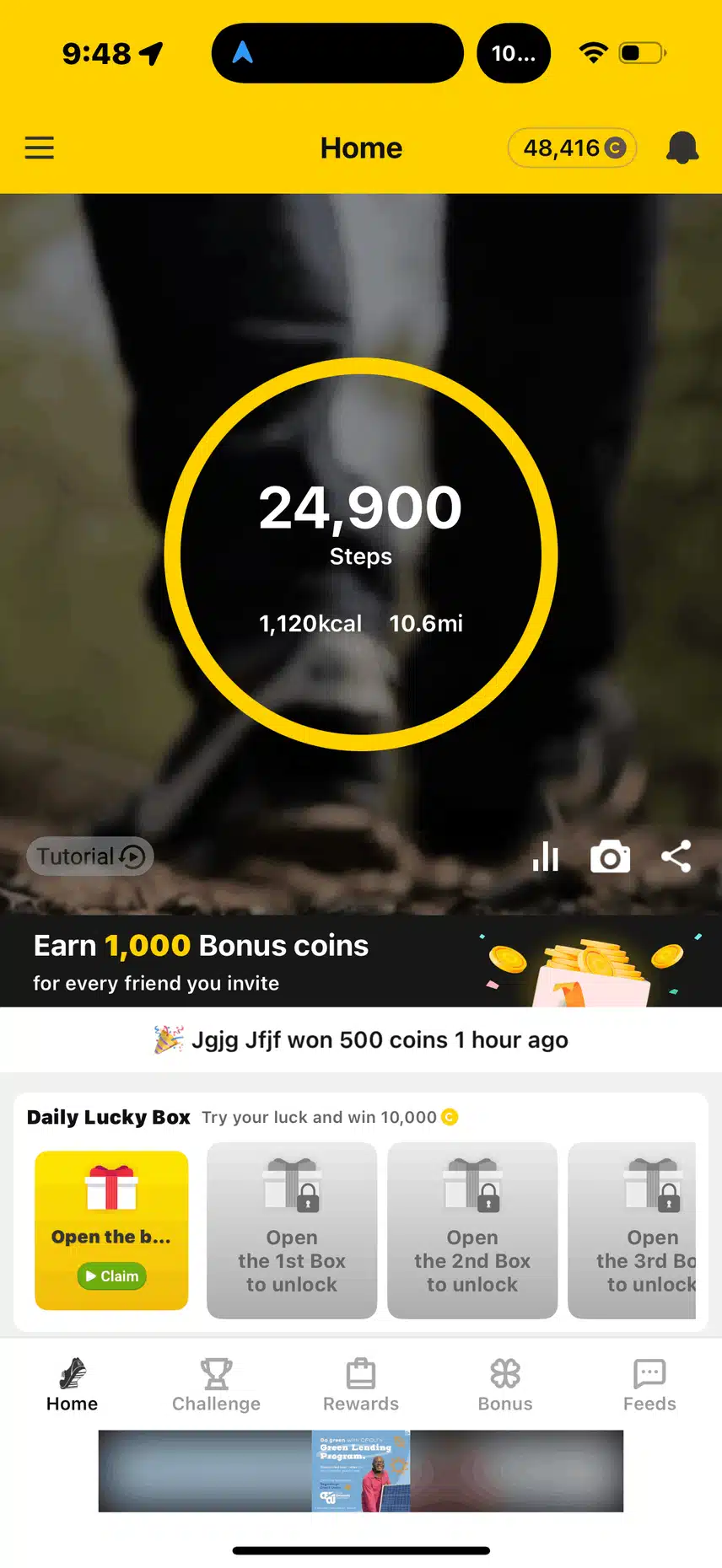The width and height of the screenshot is (722, 1568).
Task: View the 48,416 coin balance
Action: coord(572,148)
